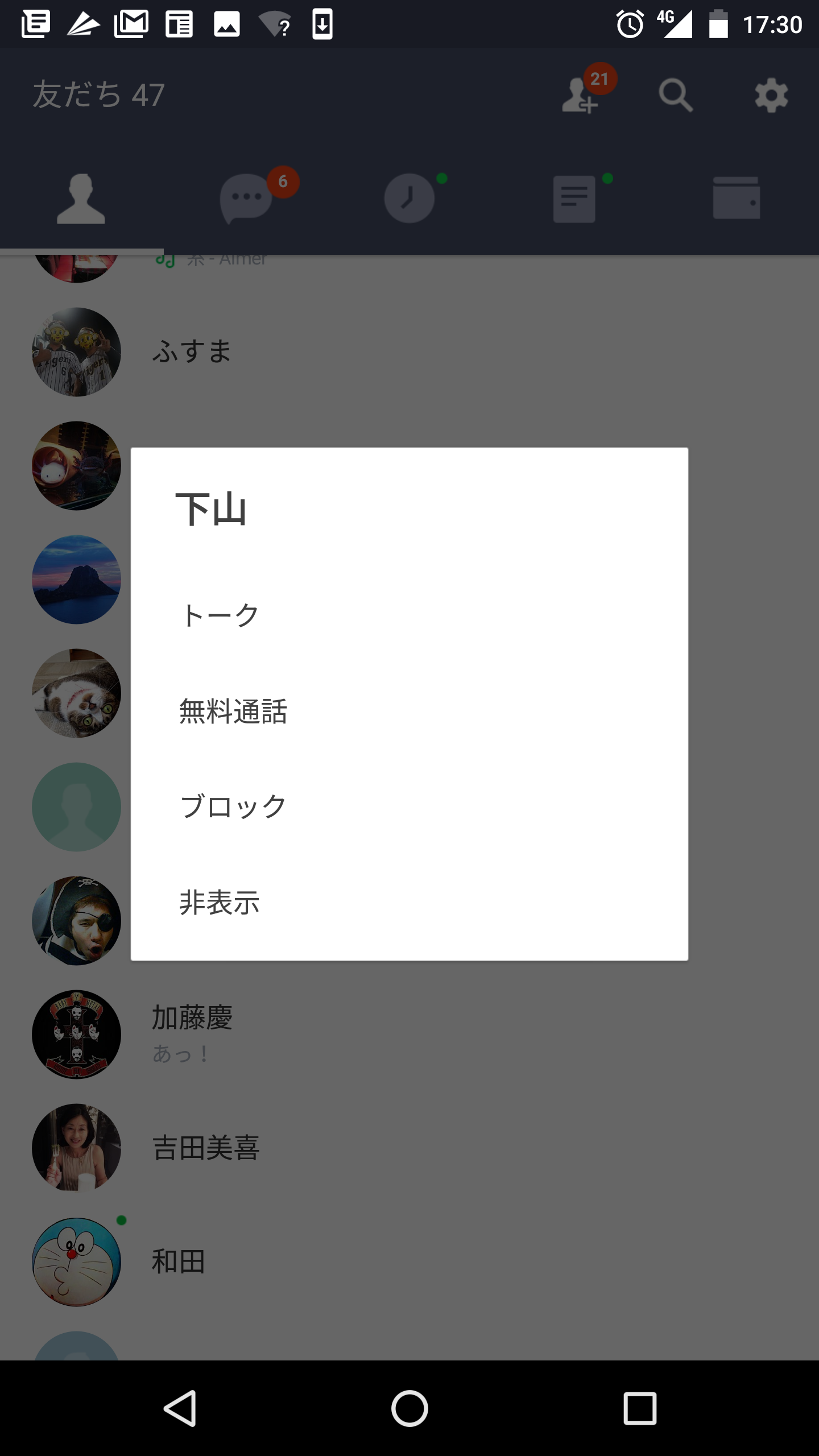Switch to the chats icon showing 6 unread
The height and width of the screenshot is (1456, 819).
pyautogui.click(x=245, y=199)
